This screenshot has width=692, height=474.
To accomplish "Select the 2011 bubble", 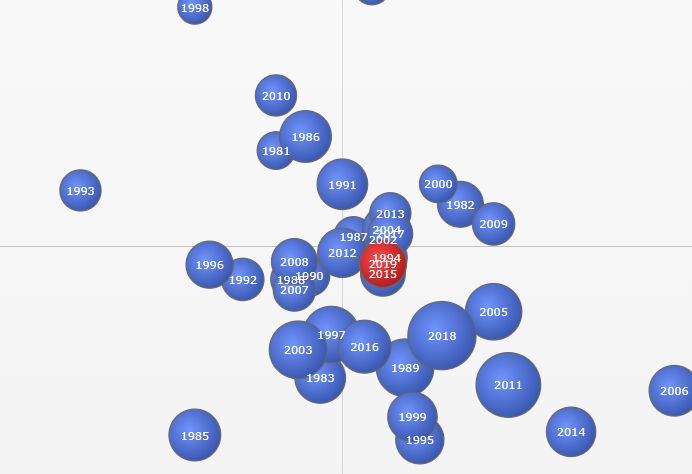I will click(x=508, y=385).
